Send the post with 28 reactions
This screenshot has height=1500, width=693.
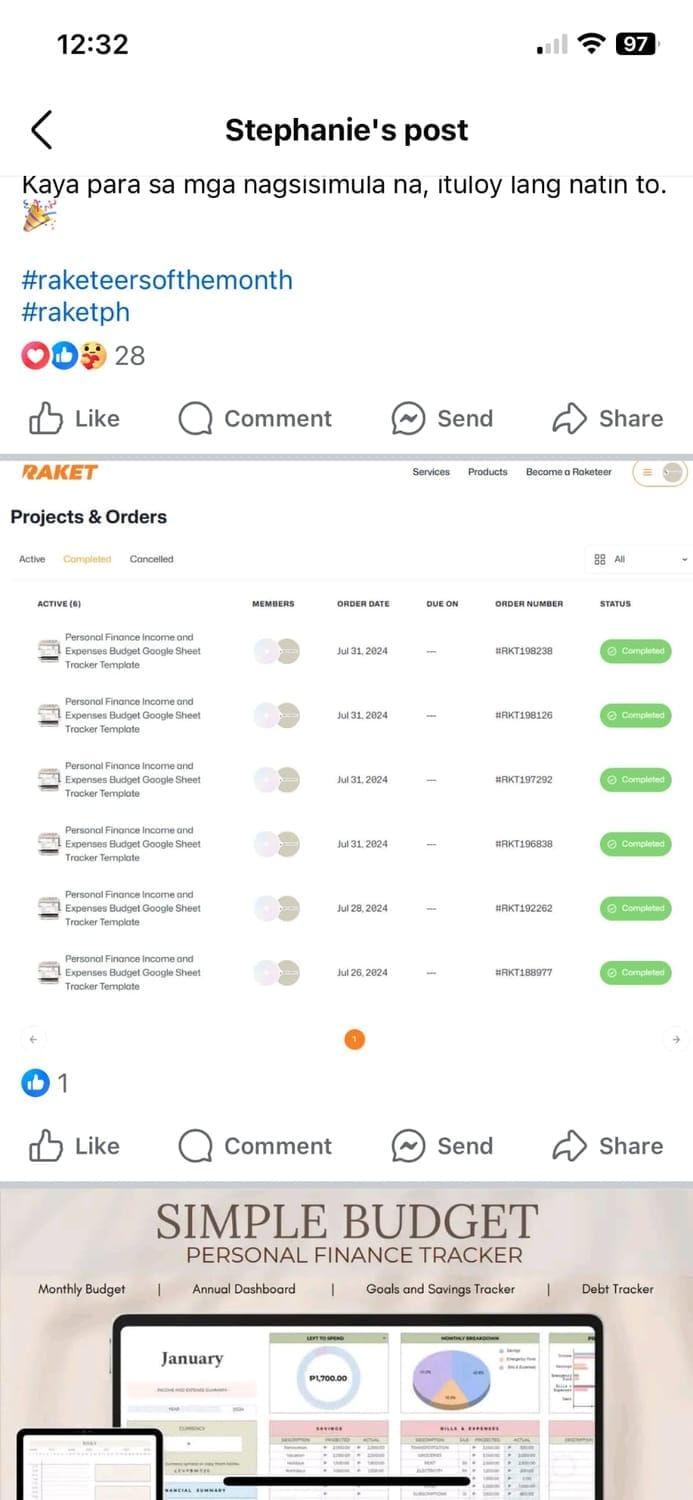(x=442, y=418)
